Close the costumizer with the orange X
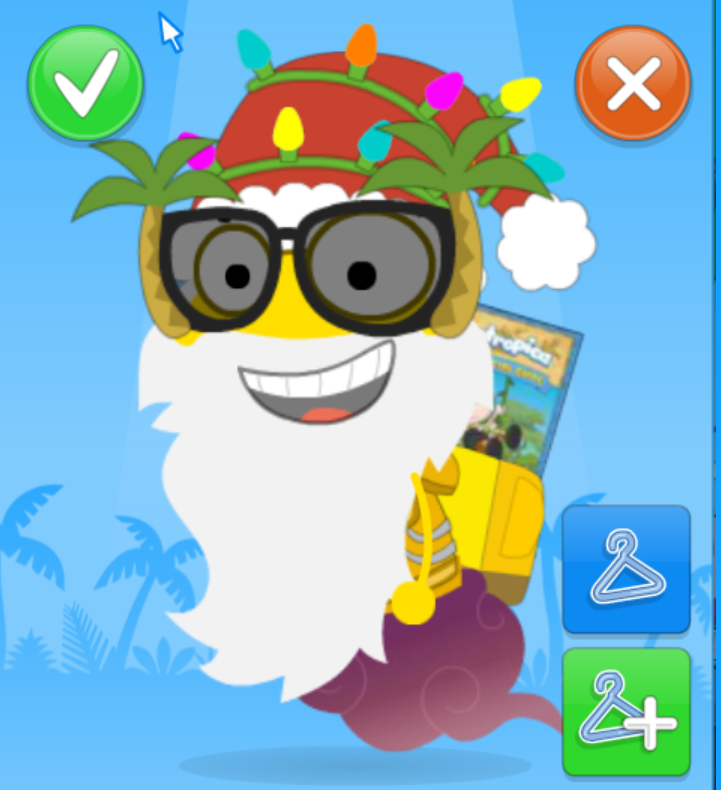The height and width of the screenshot is (790, 721). (633, 83)
